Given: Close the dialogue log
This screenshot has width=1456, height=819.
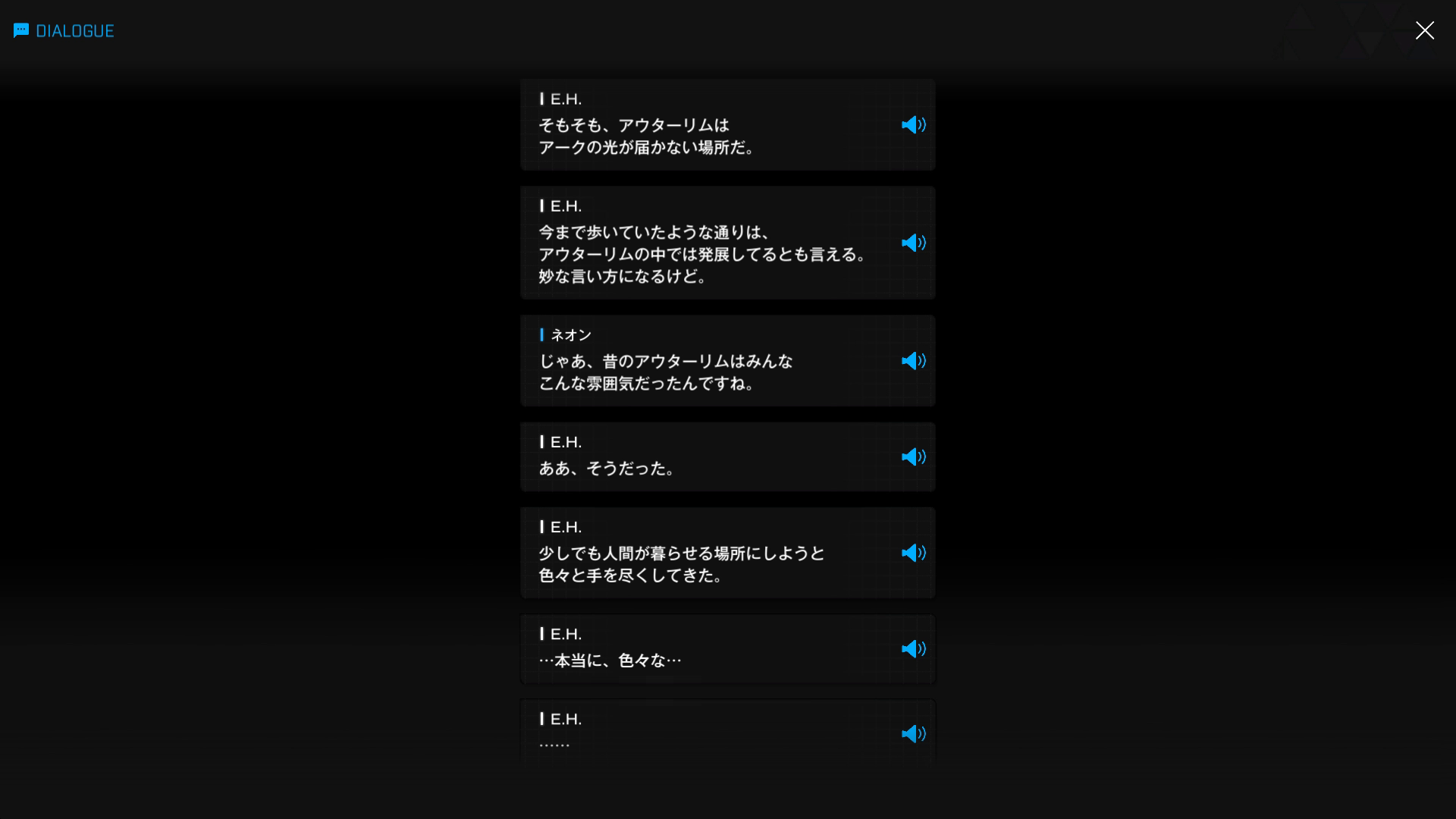Looking at the screenshot, I should (x=1424, y=30).
